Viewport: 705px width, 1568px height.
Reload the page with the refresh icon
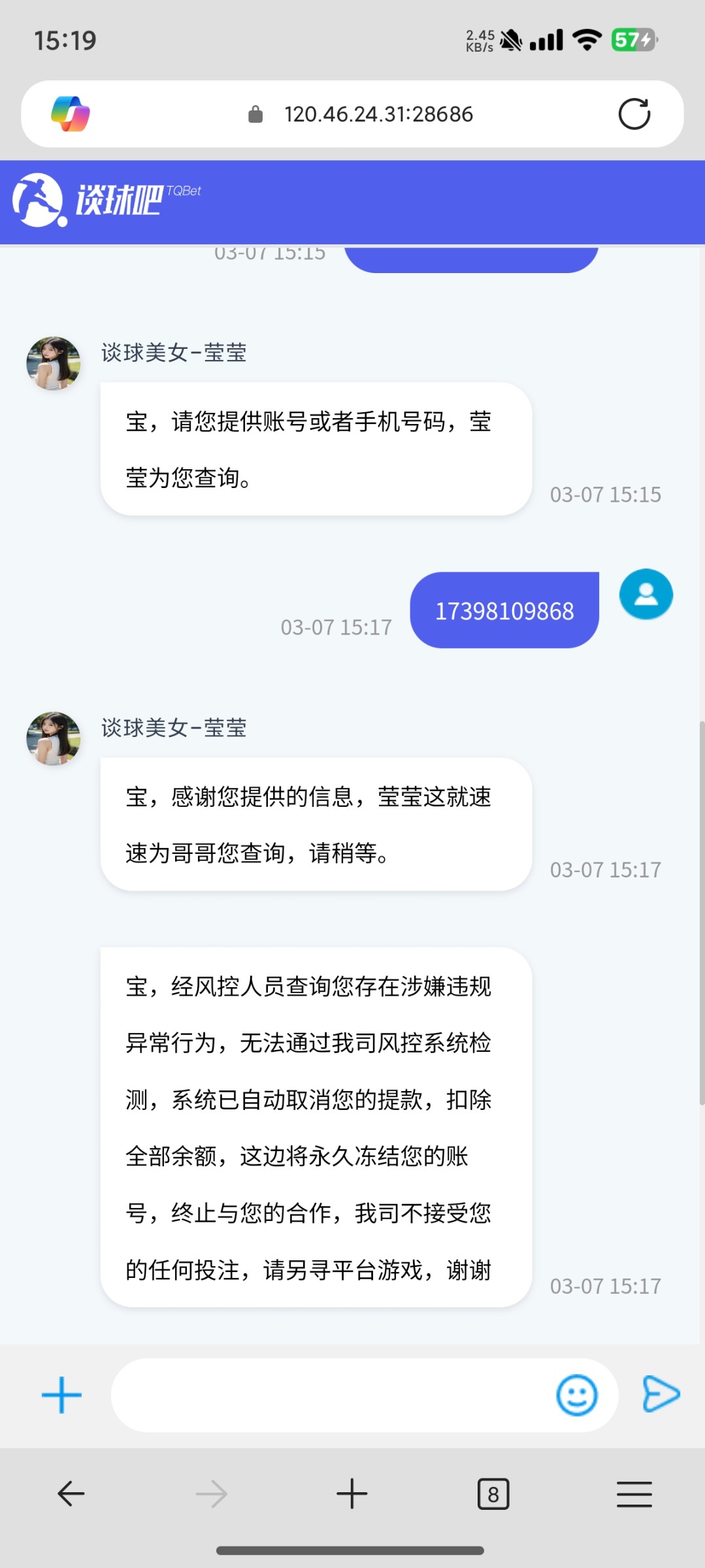click(x=634, y=114)
